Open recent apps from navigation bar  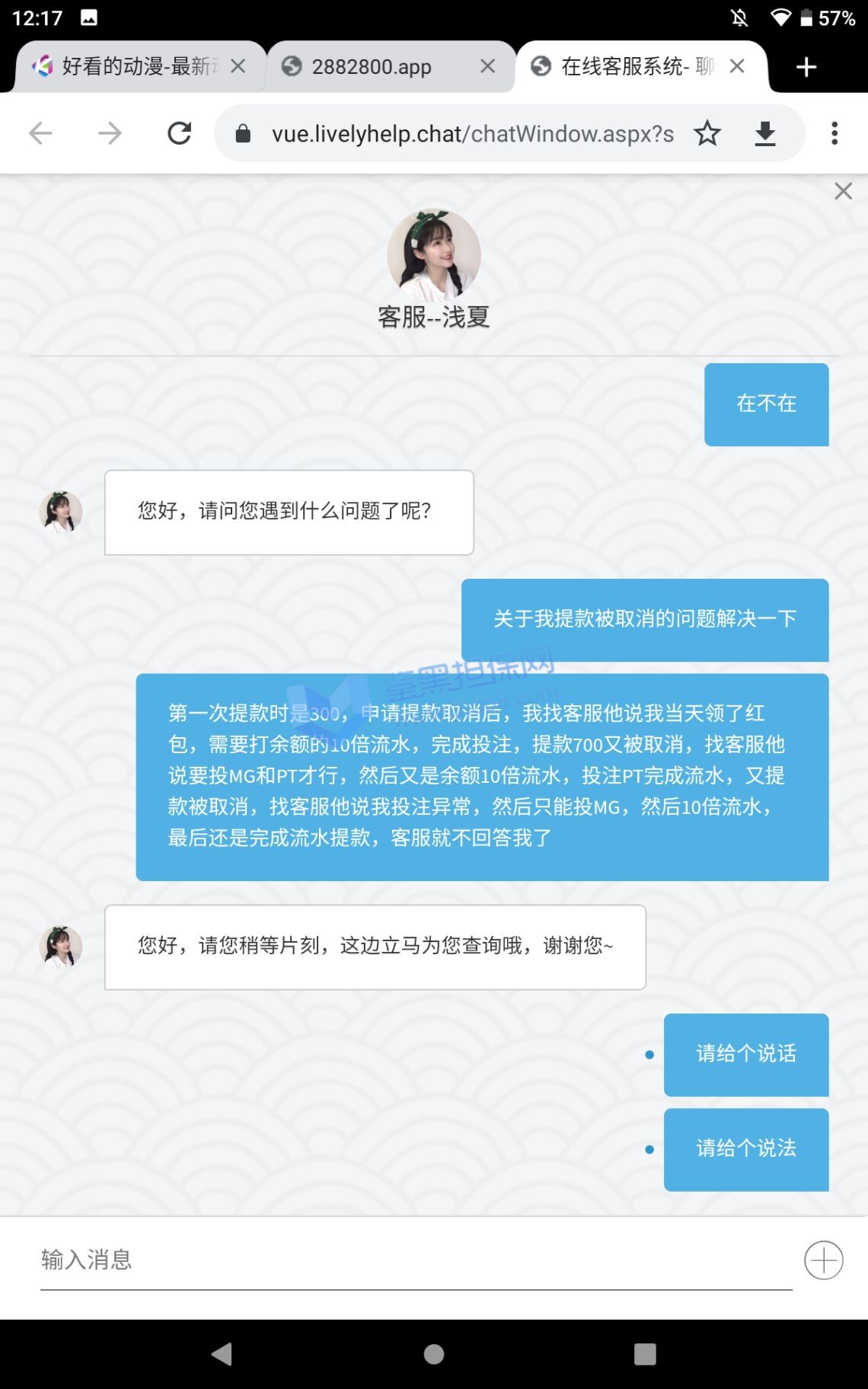point(645,1354)
